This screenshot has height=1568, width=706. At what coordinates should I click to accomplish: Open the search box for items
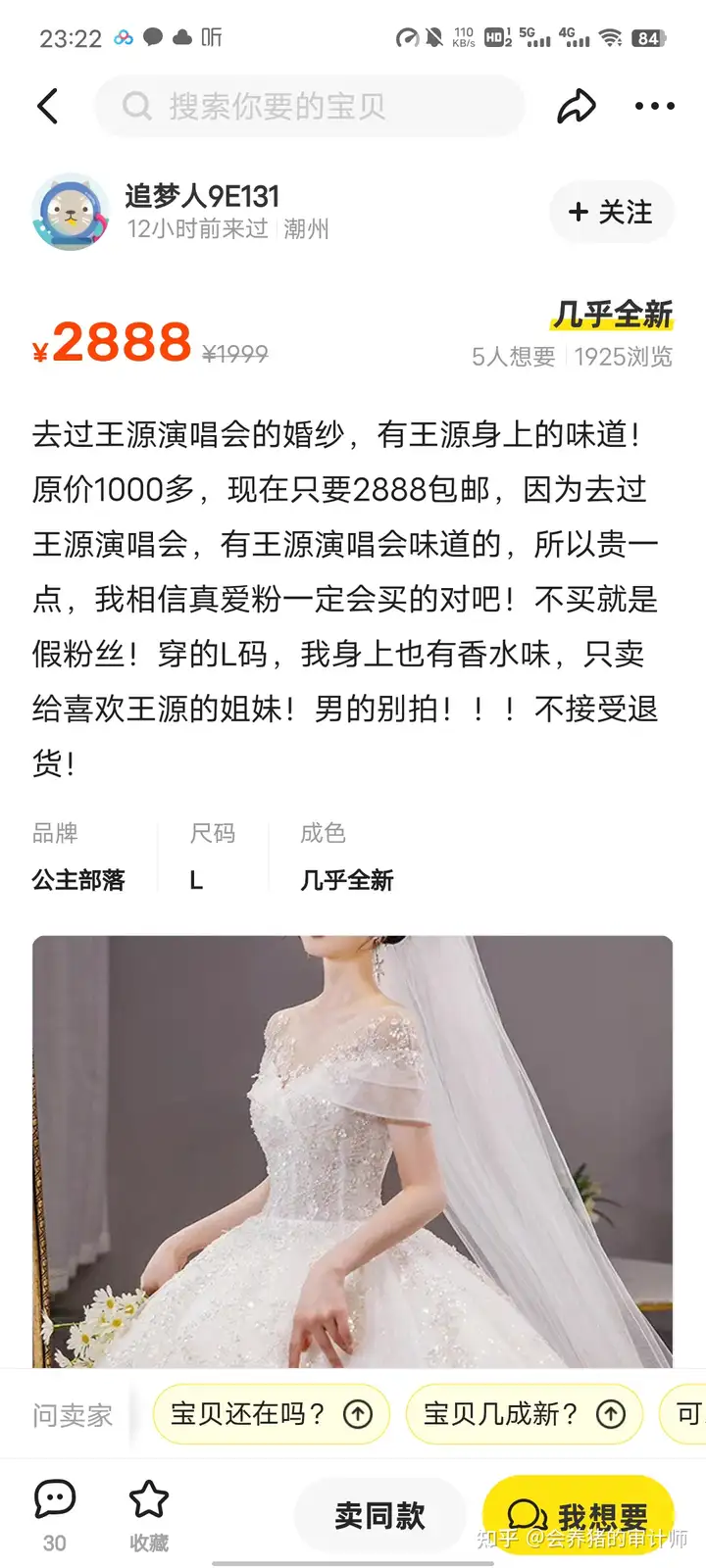pos(309,106)
